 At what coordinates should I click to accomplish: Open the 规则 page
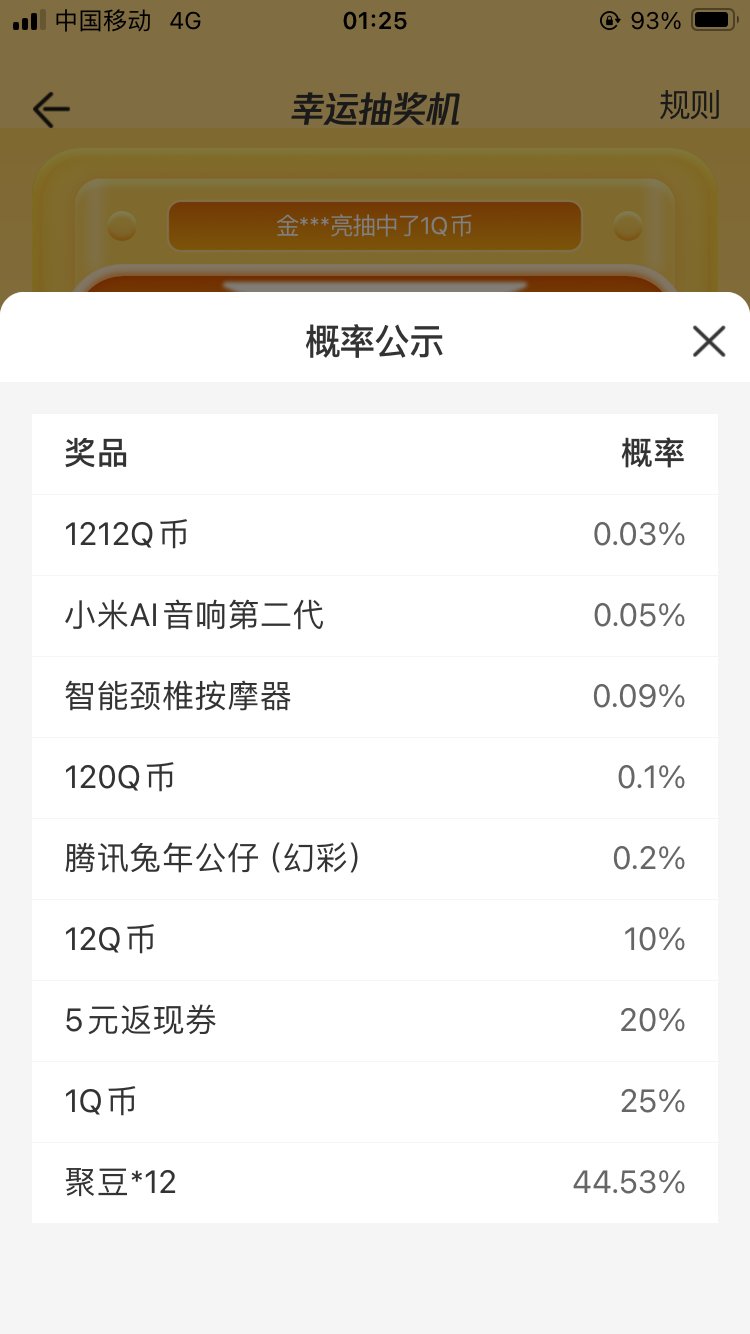tap(689, 105)
